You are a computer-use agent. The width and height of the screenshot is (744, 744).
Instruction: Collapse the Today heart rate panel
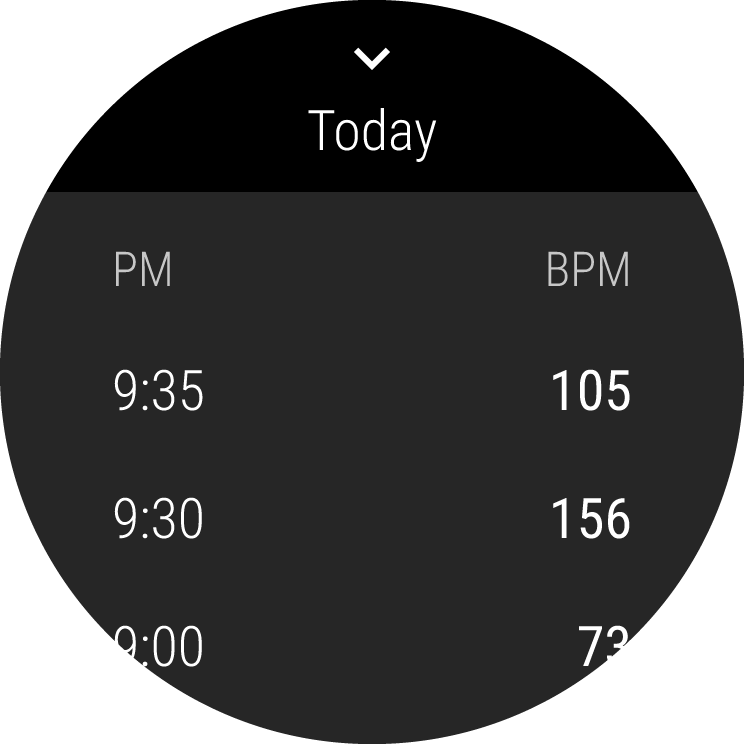tap(372, 59)
